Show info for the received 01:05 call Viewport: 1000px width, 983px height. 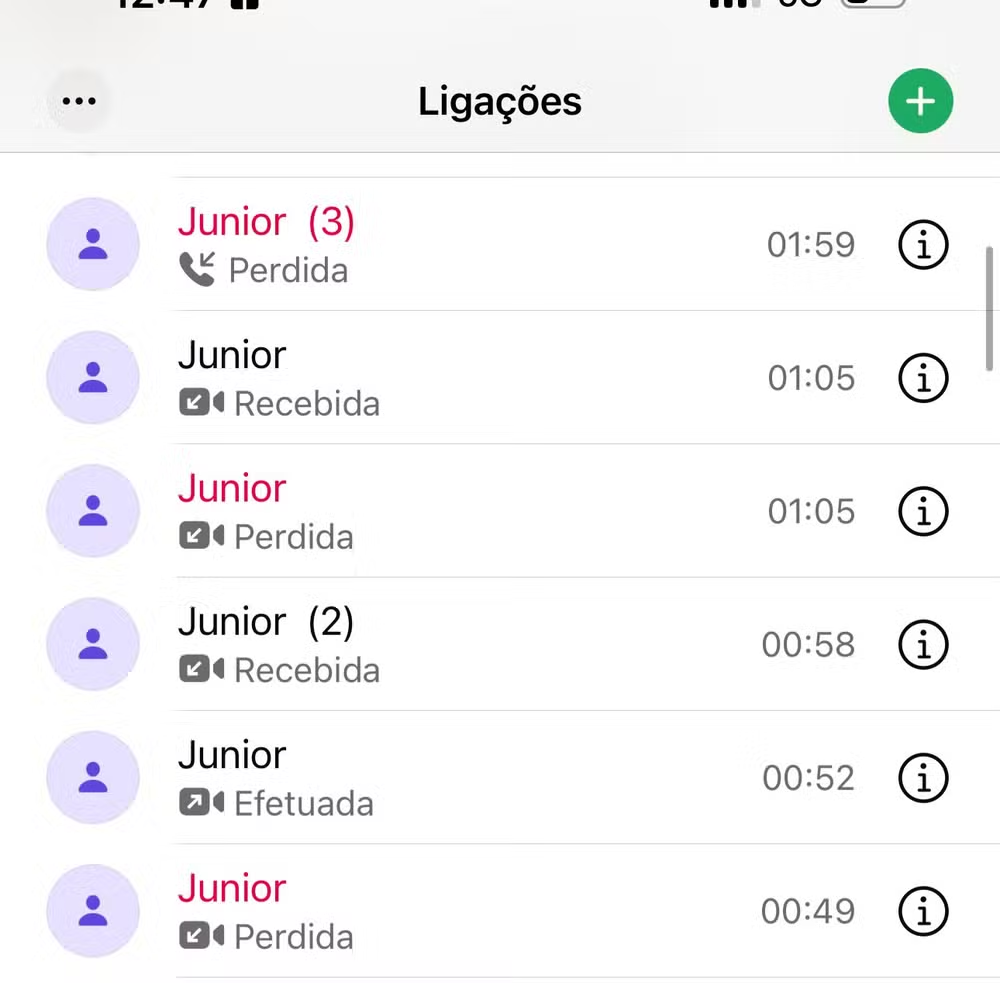point(923,378)
